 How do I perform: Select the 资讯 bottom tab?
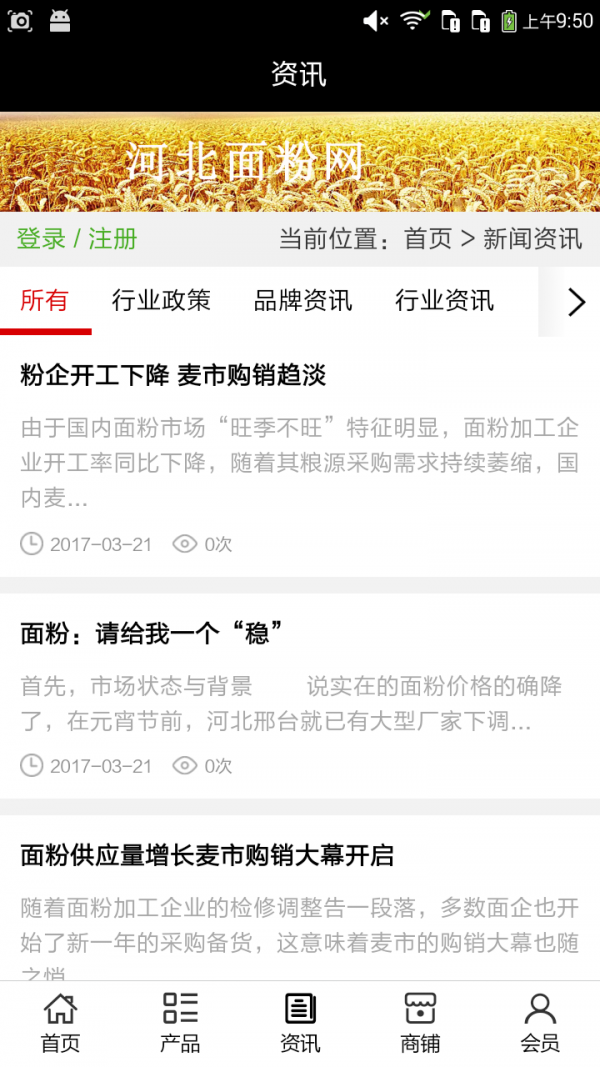(x=300, y=1023)
